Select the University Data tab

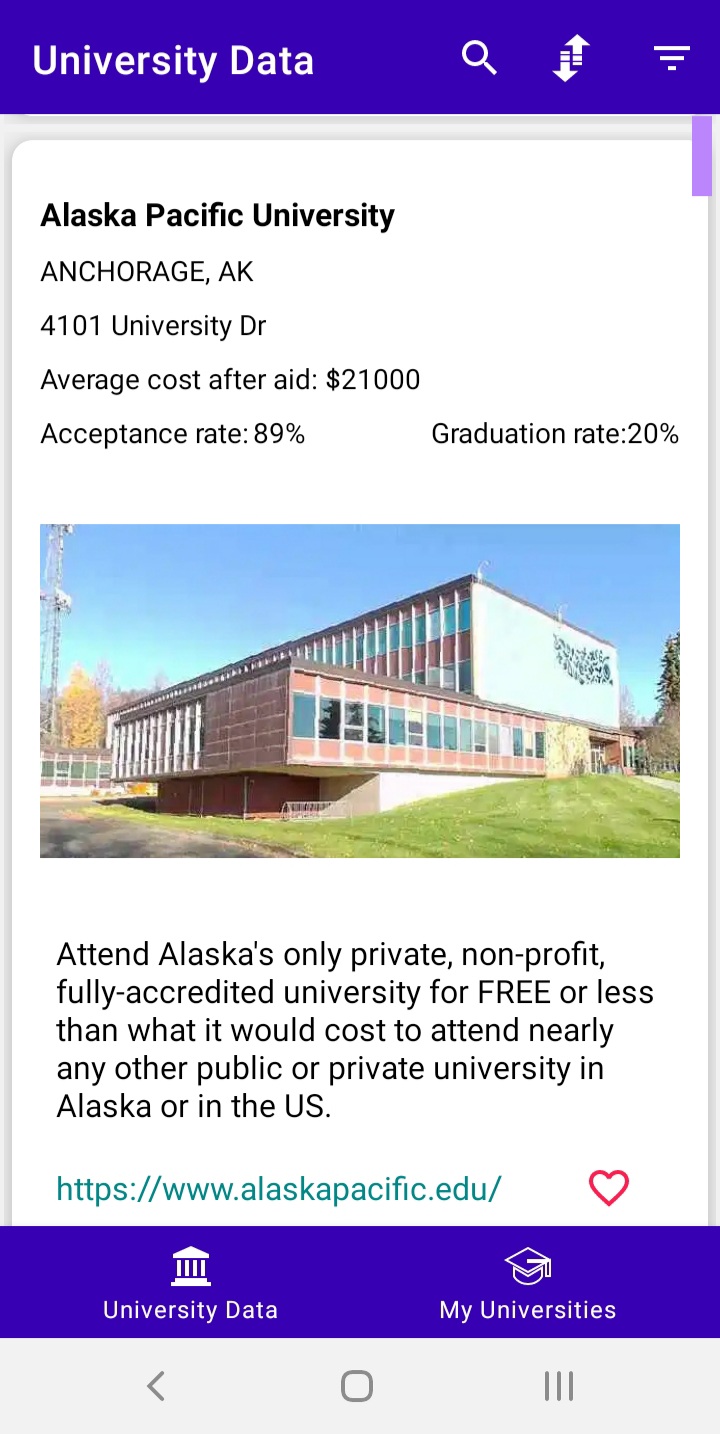coord(190,1284)
